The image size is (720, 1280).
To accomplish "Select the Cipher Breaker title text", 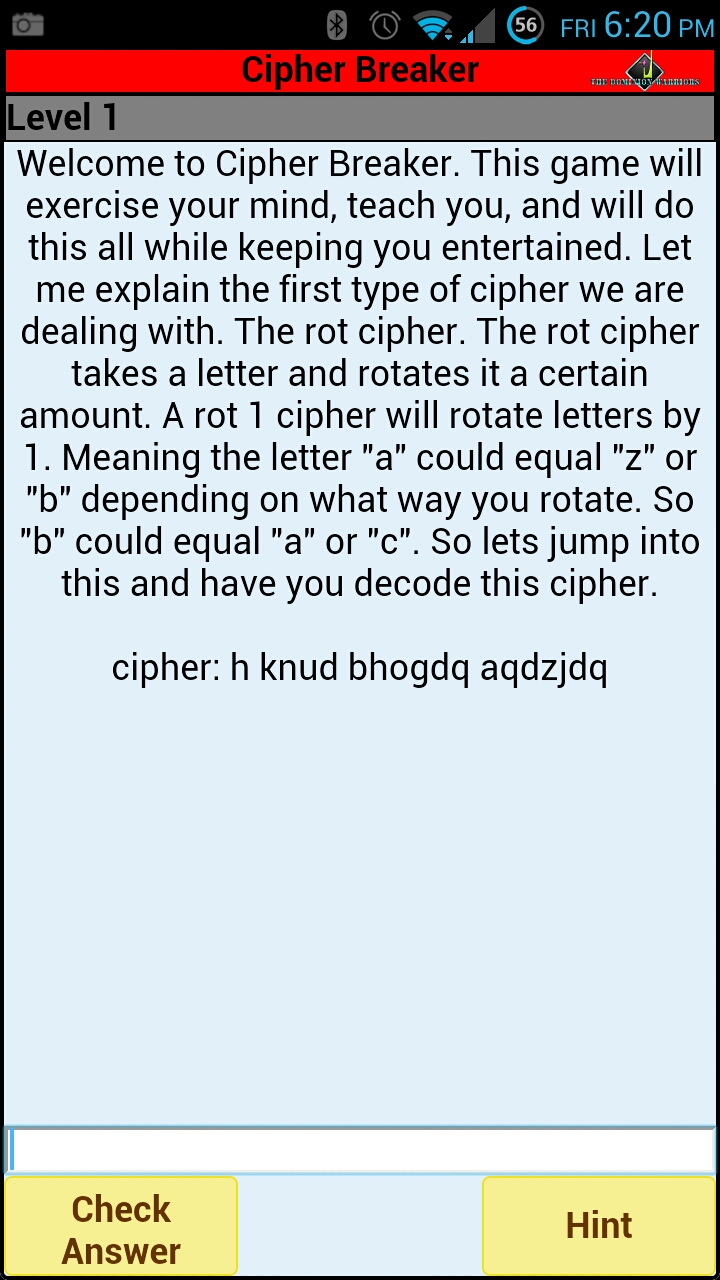I will (x=359, y=69).
